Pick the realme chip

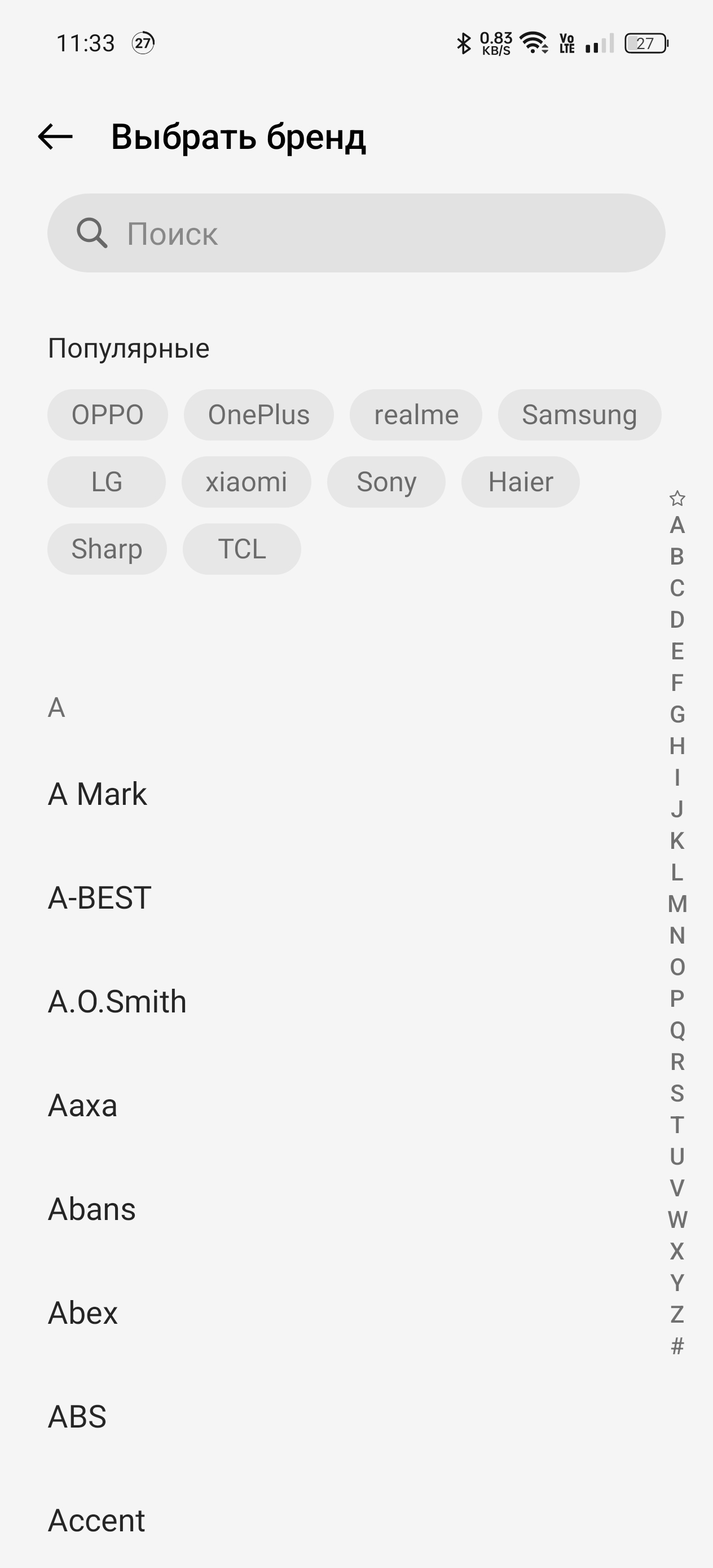(x=416, y=415)
